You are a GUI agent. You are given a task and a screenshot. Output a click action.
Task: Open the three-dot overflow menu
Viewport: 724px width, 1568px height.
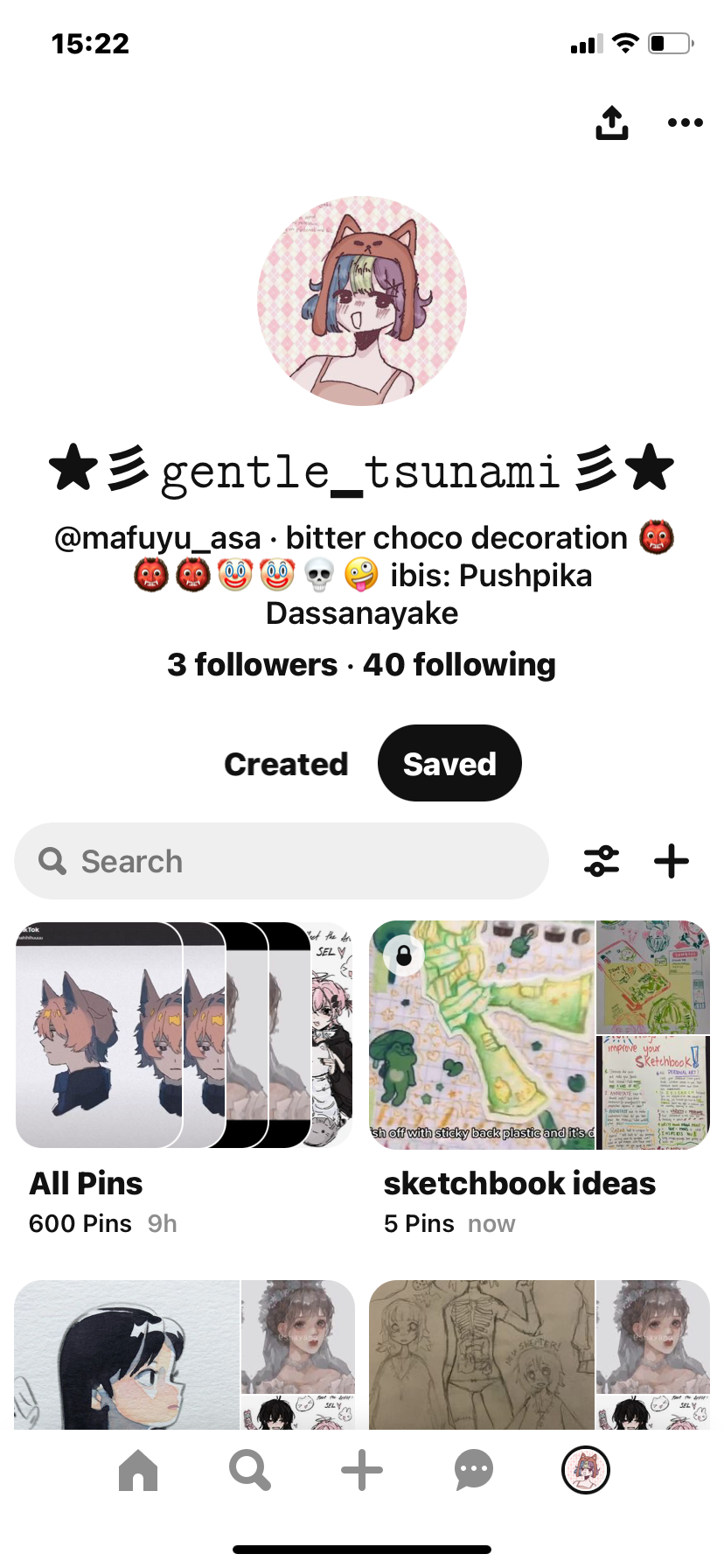click(685, 122)
